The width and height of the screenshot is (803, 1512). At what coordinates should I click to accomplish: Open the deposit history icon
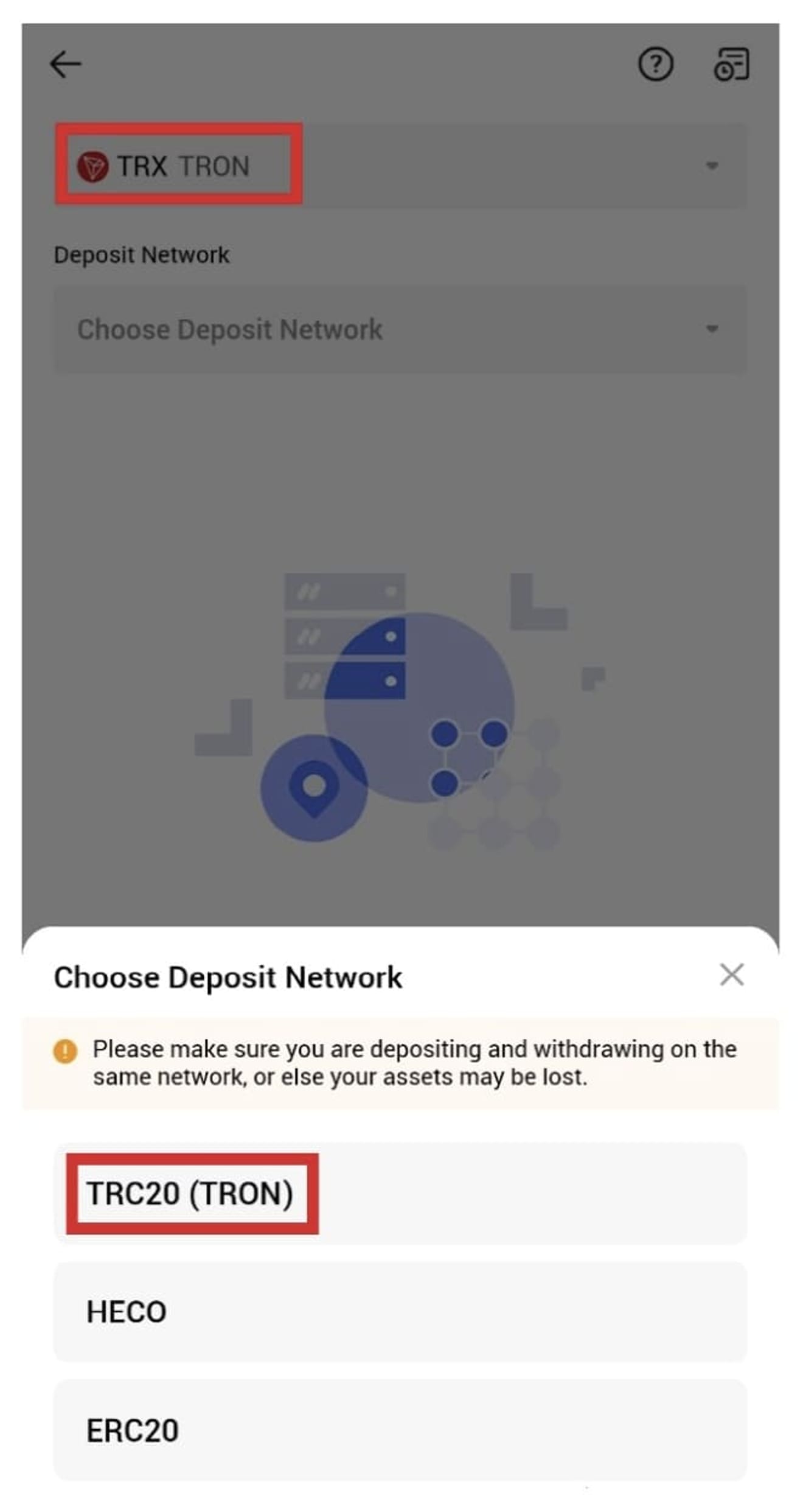pos(731,65)
